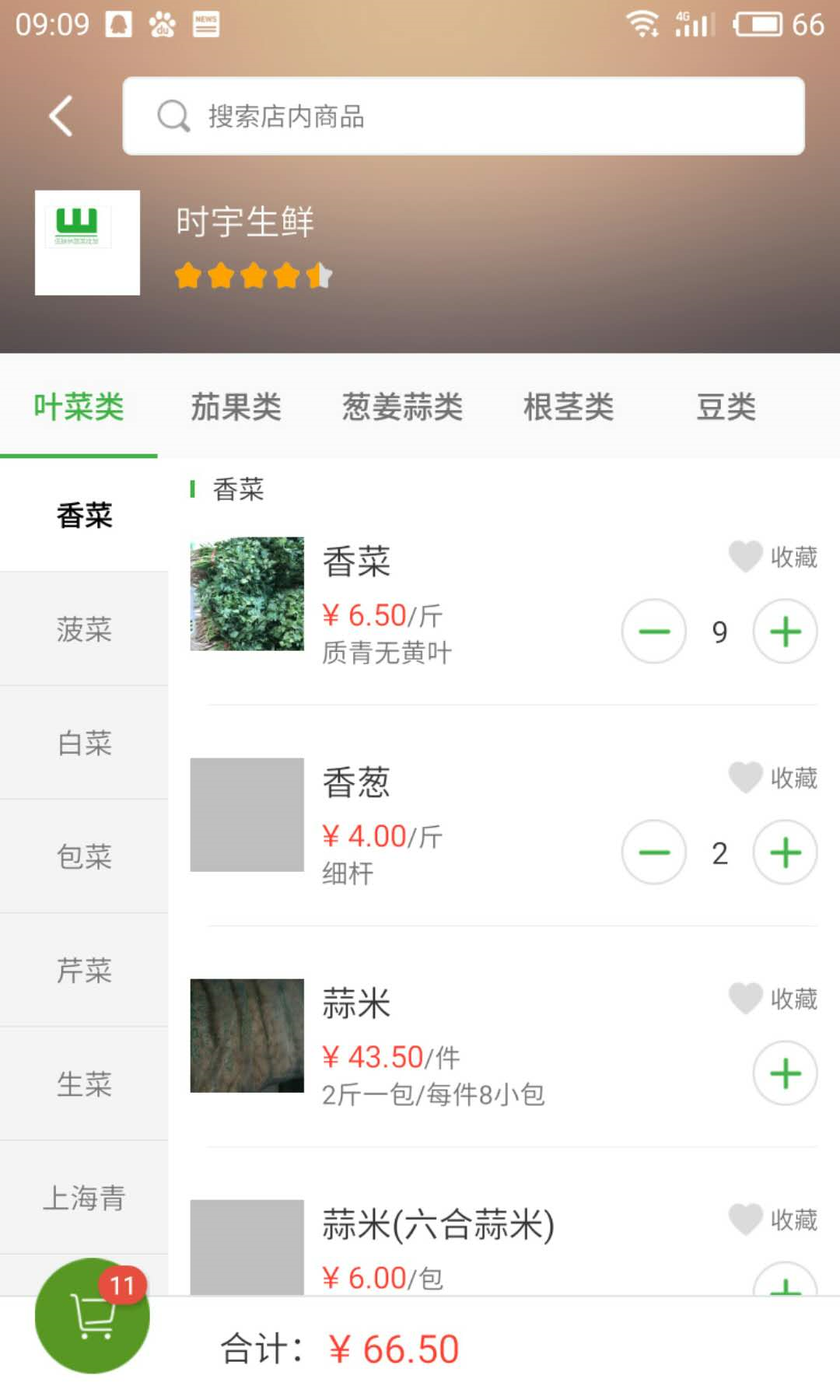Decrease 香菜 quantity with minus button
Viewport: 840px width, 1400px height.
[x=654, y=631]
